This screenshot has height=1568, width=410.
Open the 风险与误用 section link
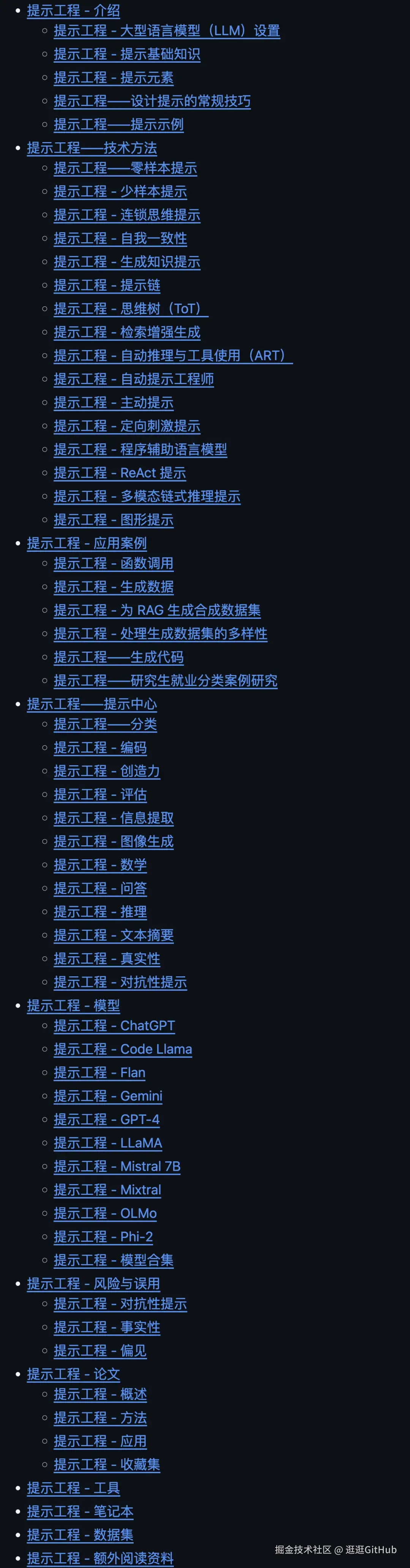pyautogui.click(x=93, y=1284)
